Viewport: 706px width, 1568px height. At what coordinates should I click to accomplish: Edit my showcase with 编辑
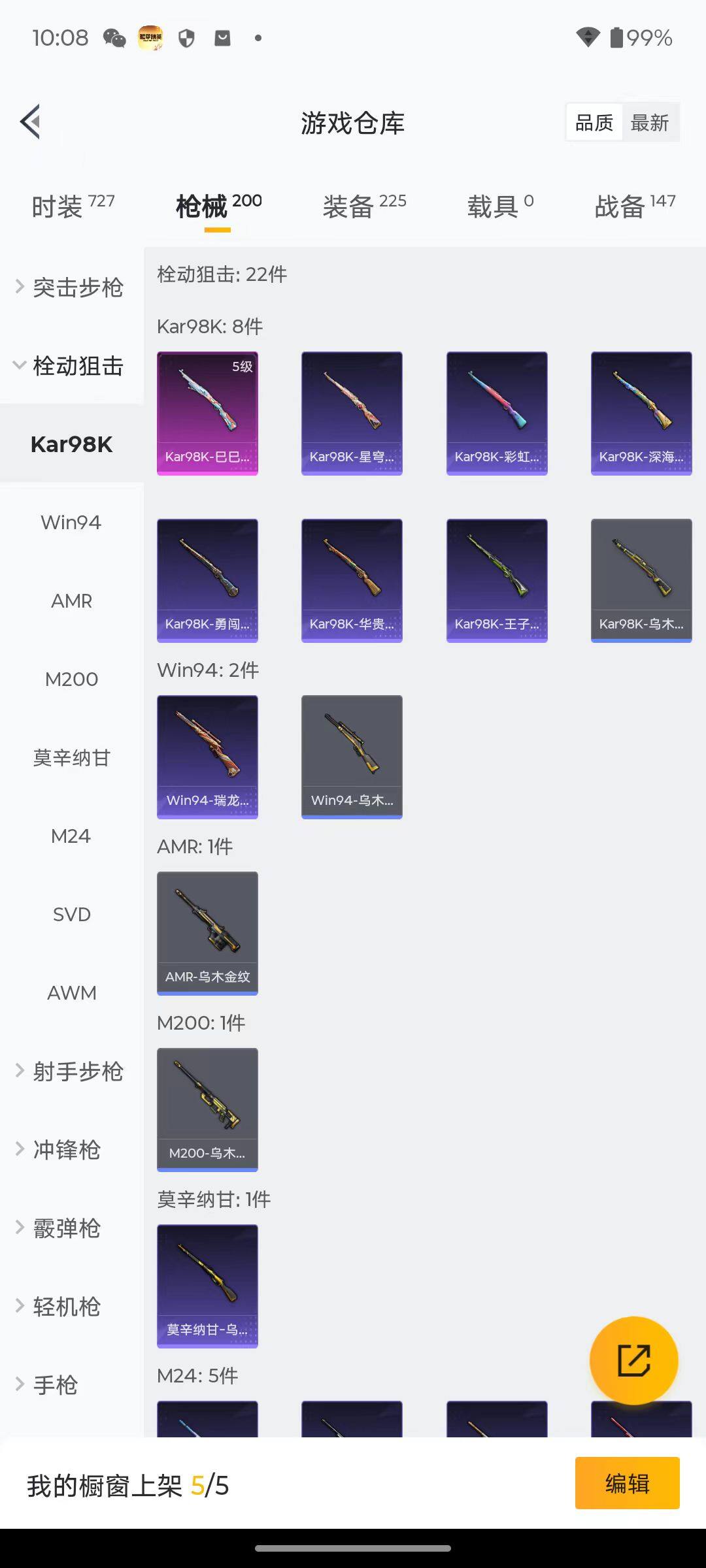627,1483
